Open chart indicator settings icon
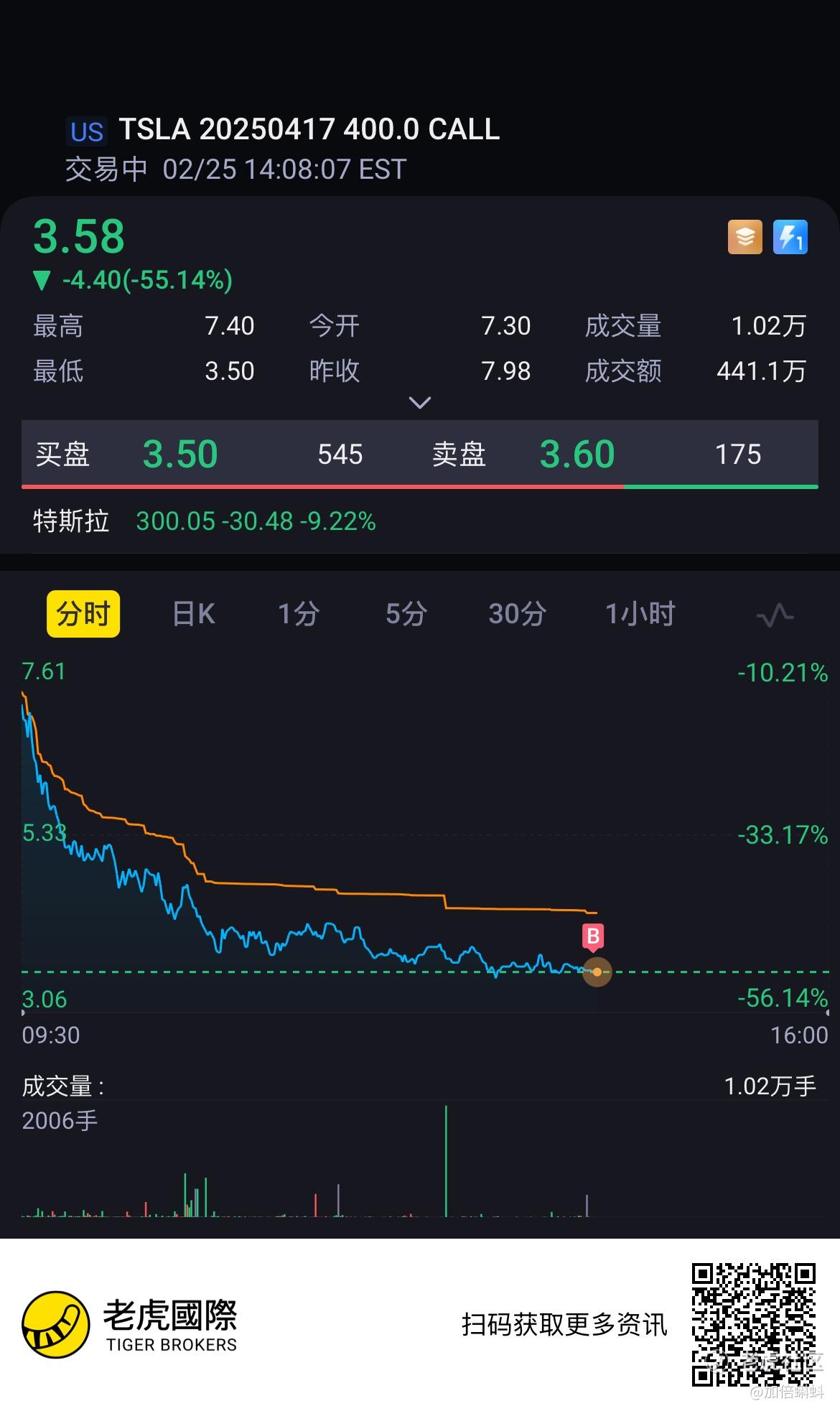Image resolution: width=840 pixels, height=1411 pixels. coord(775,615)
